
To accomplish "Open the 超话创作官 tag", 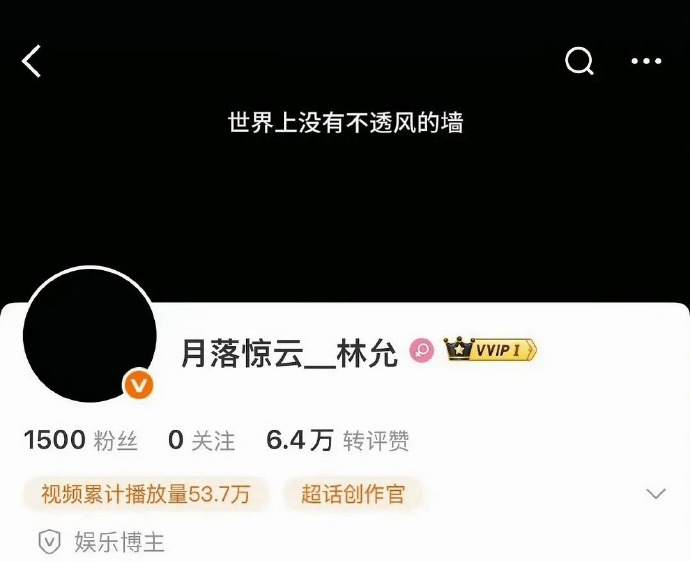I will 353,494.
